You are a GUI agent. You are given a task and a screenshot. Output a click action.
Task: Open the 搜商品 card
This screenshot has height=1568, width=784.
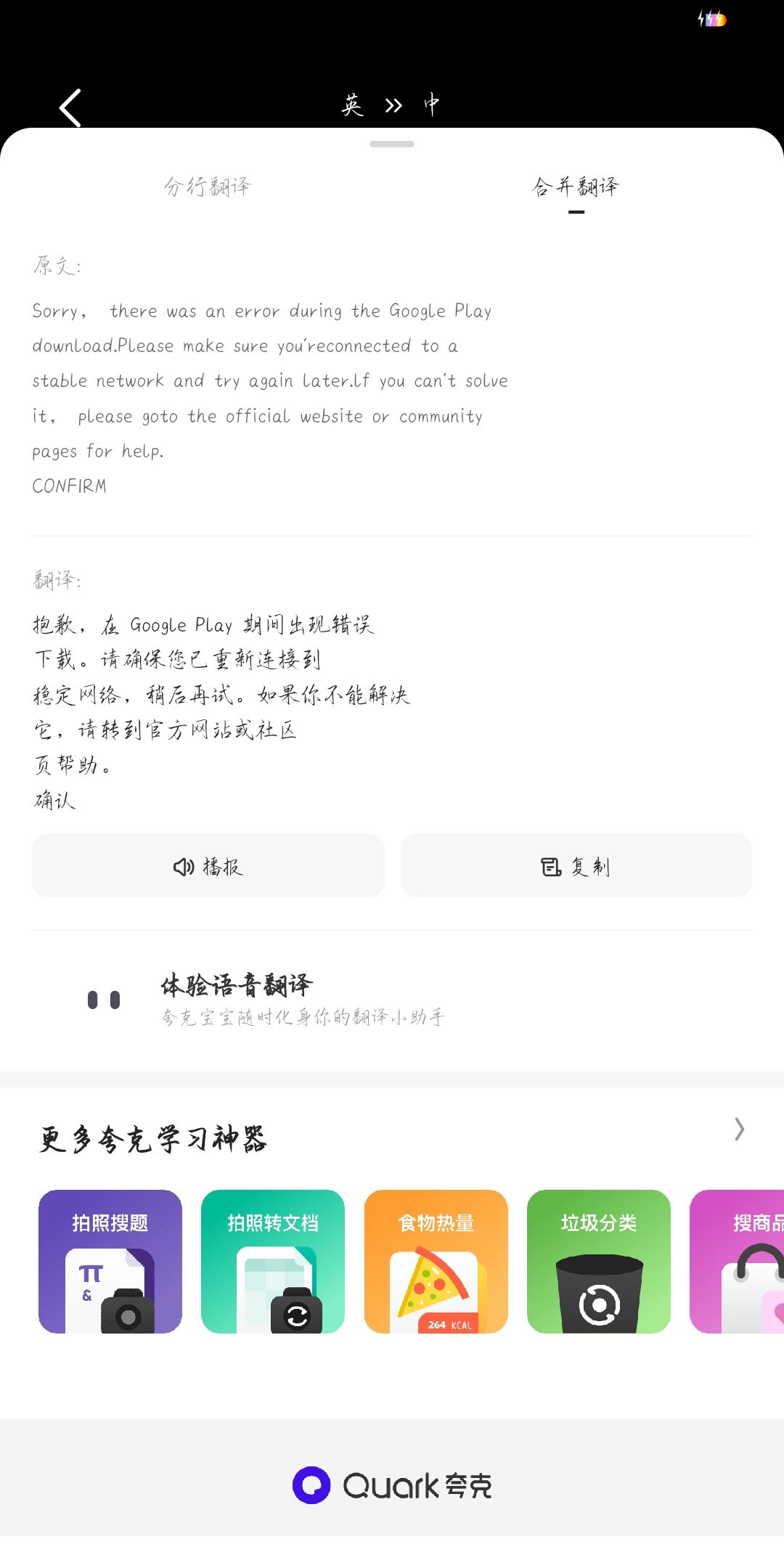[x=737, y=1262]
